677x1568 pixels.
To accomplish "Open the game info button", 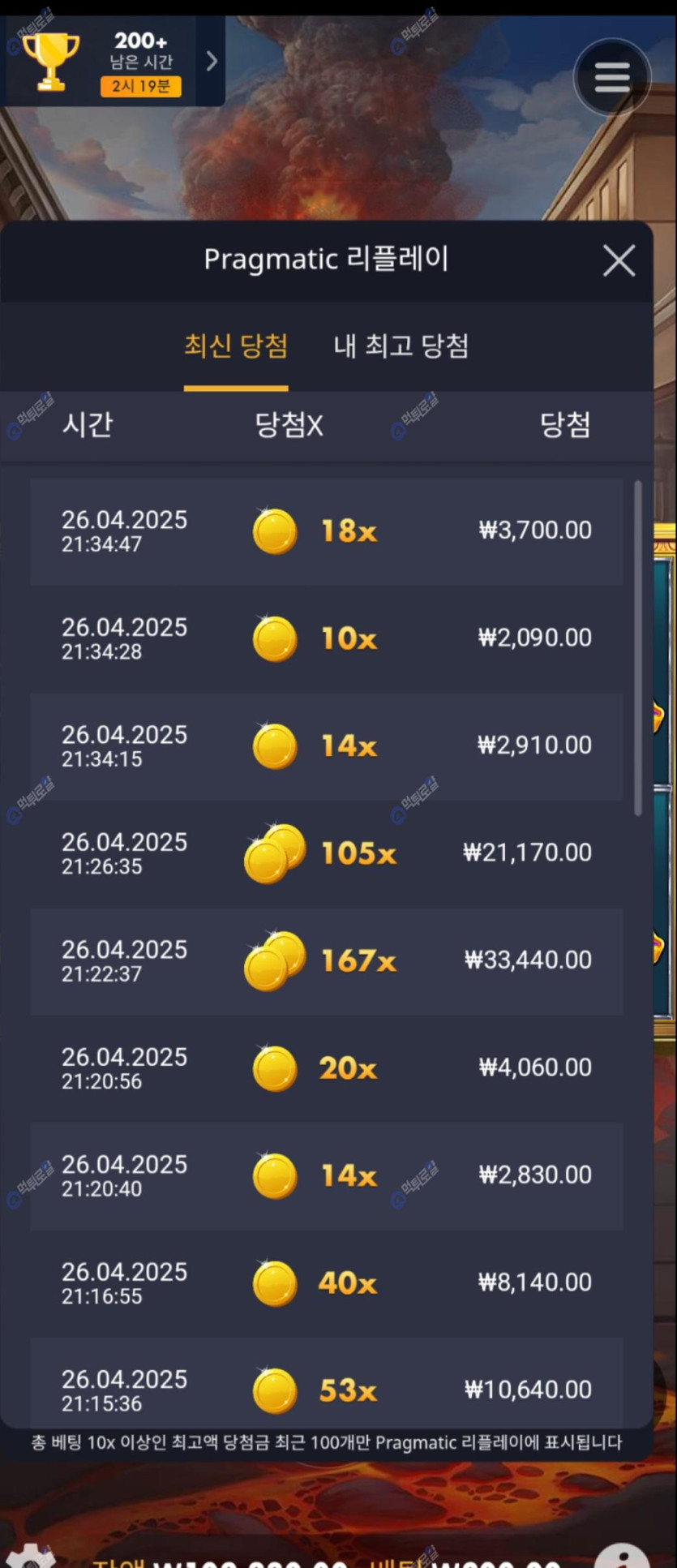I will [x=622, y=1557].
